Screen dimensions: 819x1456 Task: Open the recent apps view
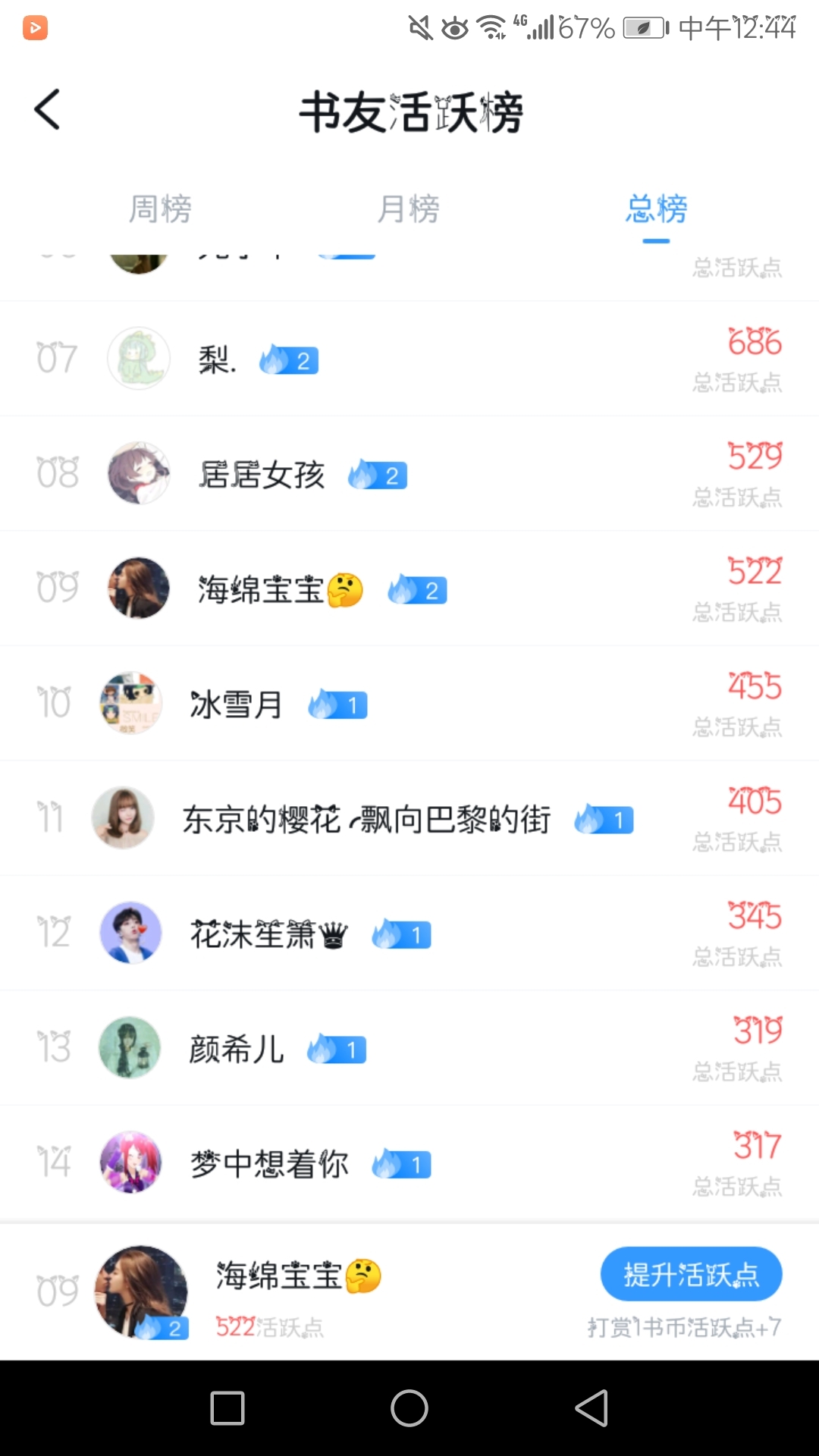[227, 1408]
